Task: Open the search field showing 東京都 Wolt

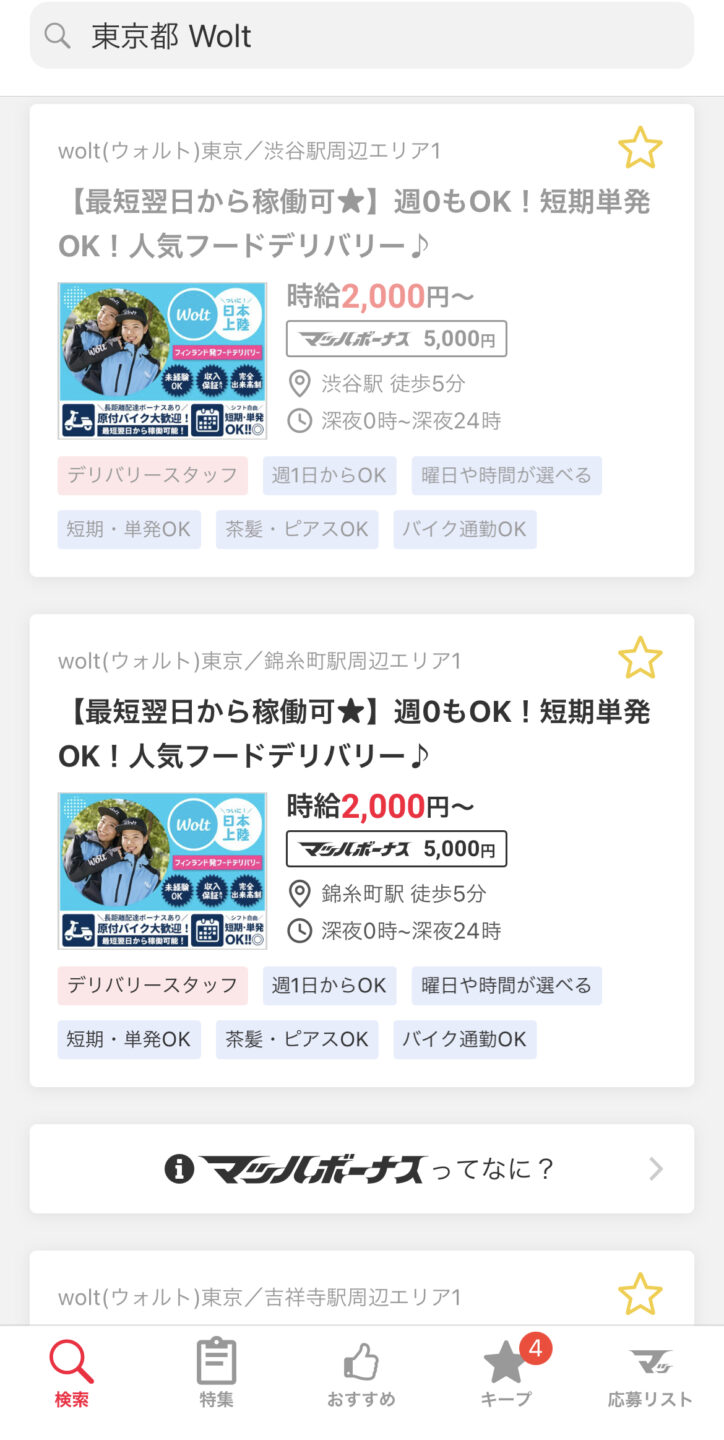Action: [x=362, y=36]
